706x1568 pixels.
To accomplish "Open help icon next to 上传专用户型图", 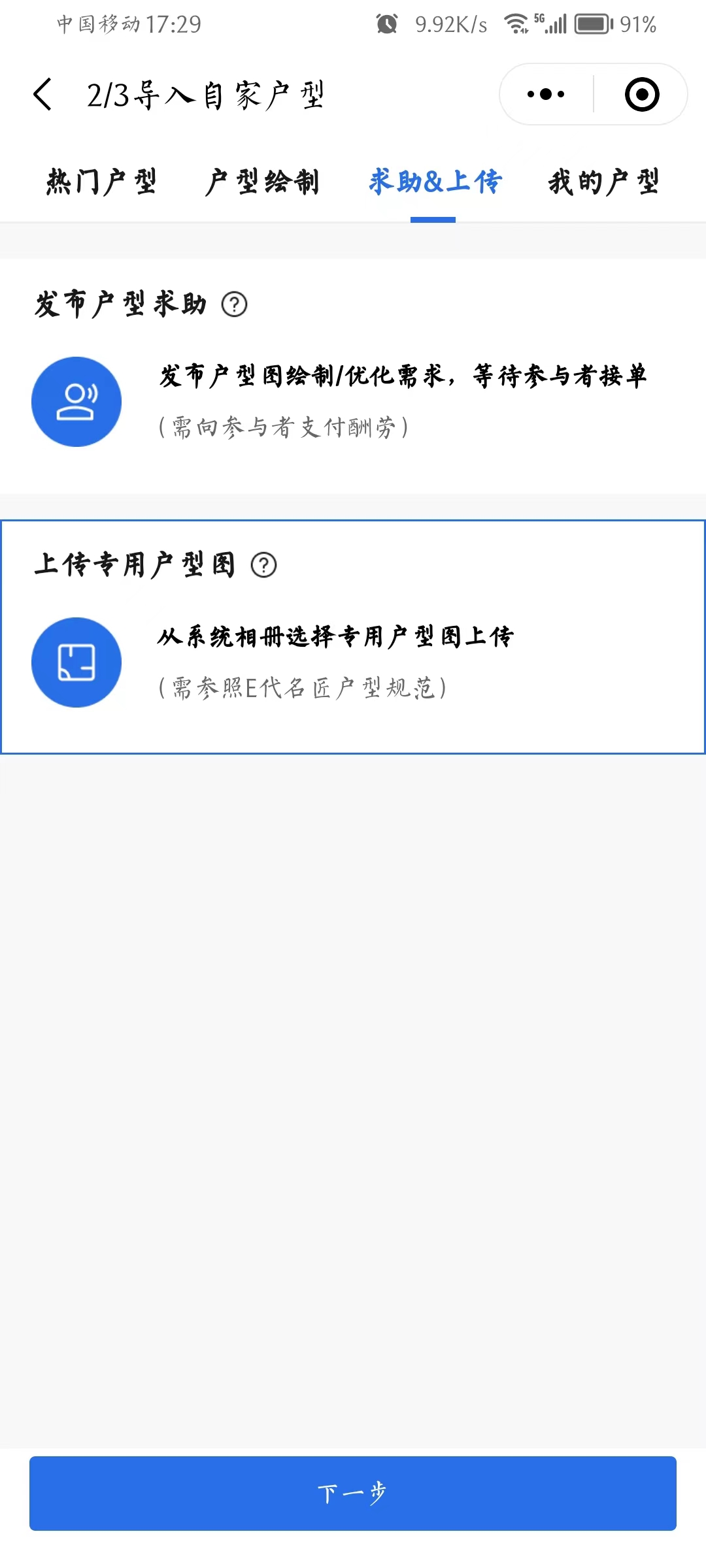I will [263, 564].
